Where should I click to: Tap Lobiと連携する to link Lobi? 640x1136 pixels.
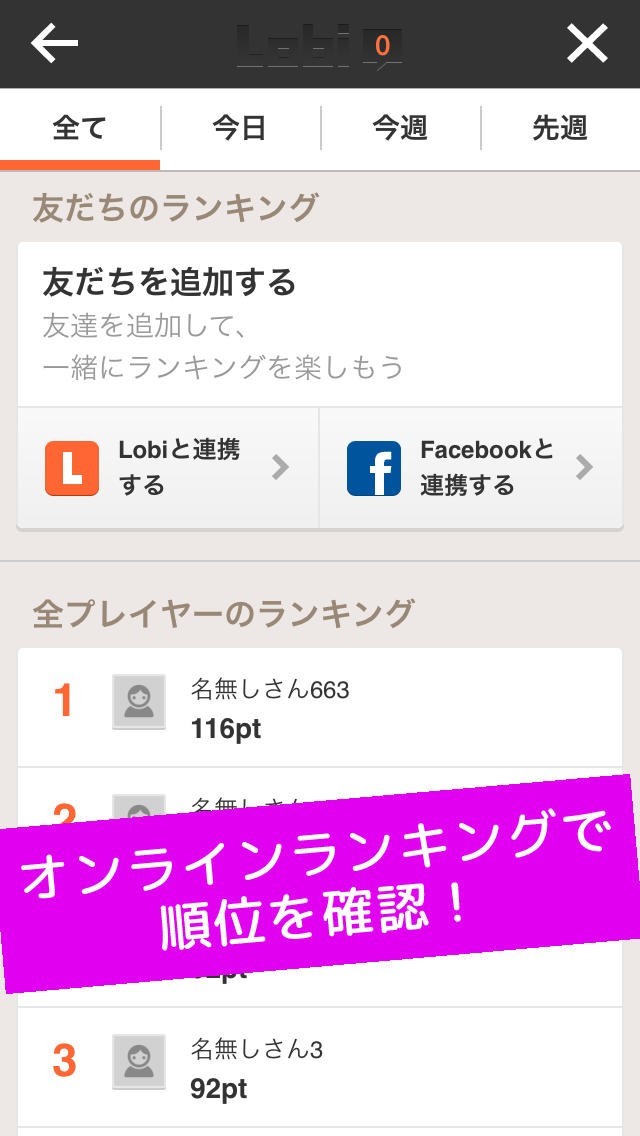[x=168, y=467]
